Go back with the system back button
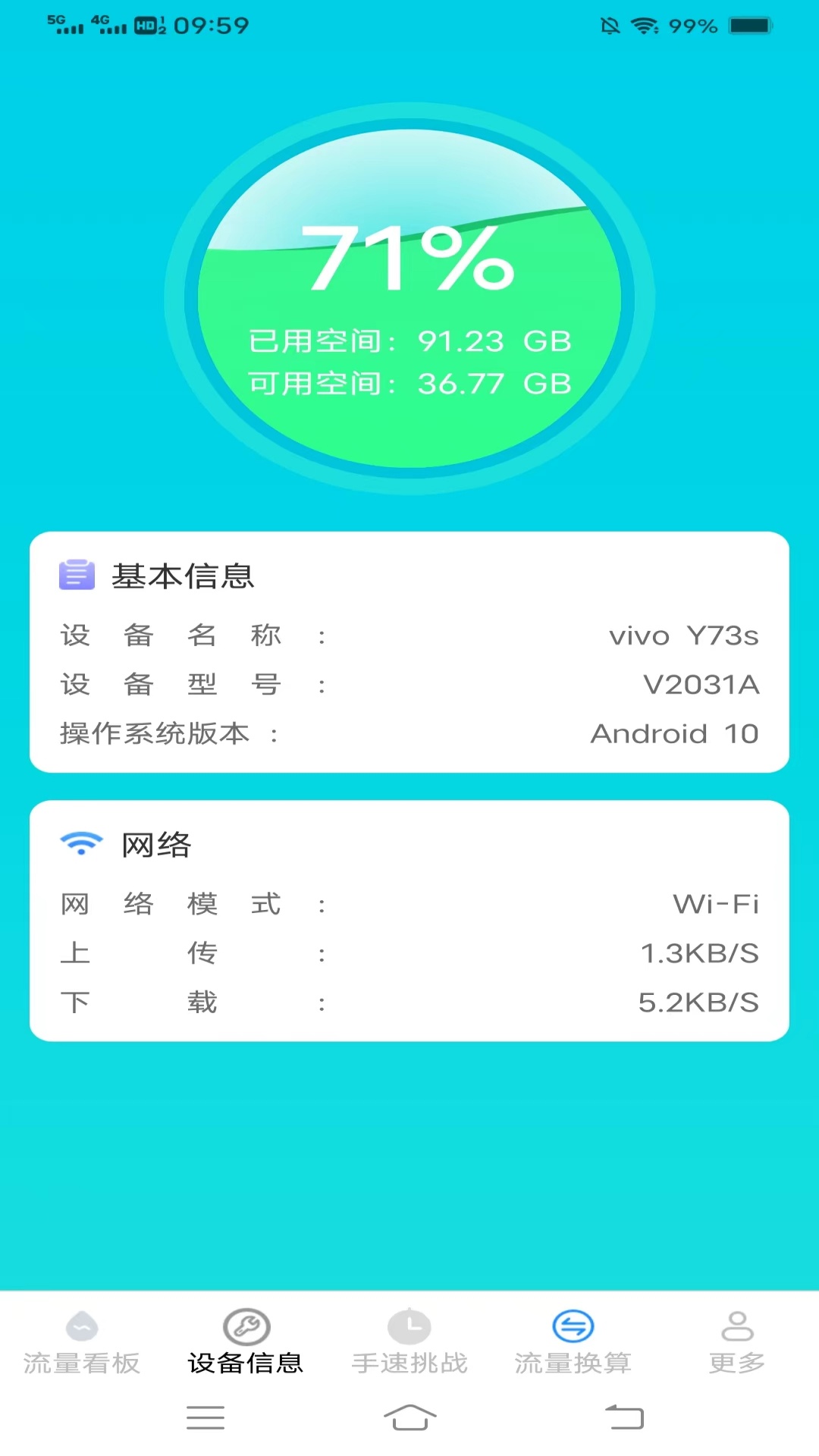819x1456 pixels. click(x=624, y=1417)
